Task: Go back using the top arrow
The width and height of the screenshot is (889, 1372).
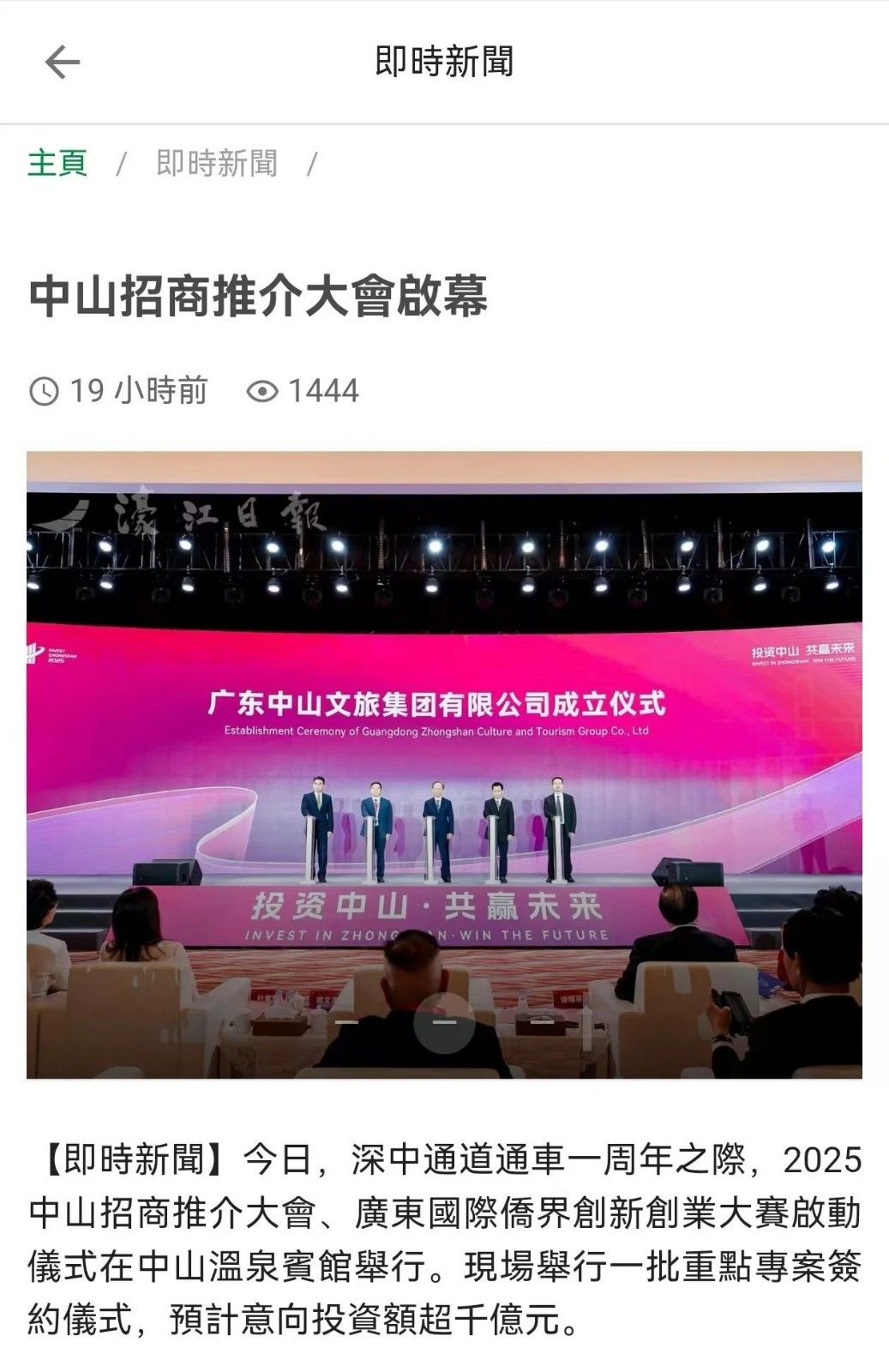Action: point(62,63)
